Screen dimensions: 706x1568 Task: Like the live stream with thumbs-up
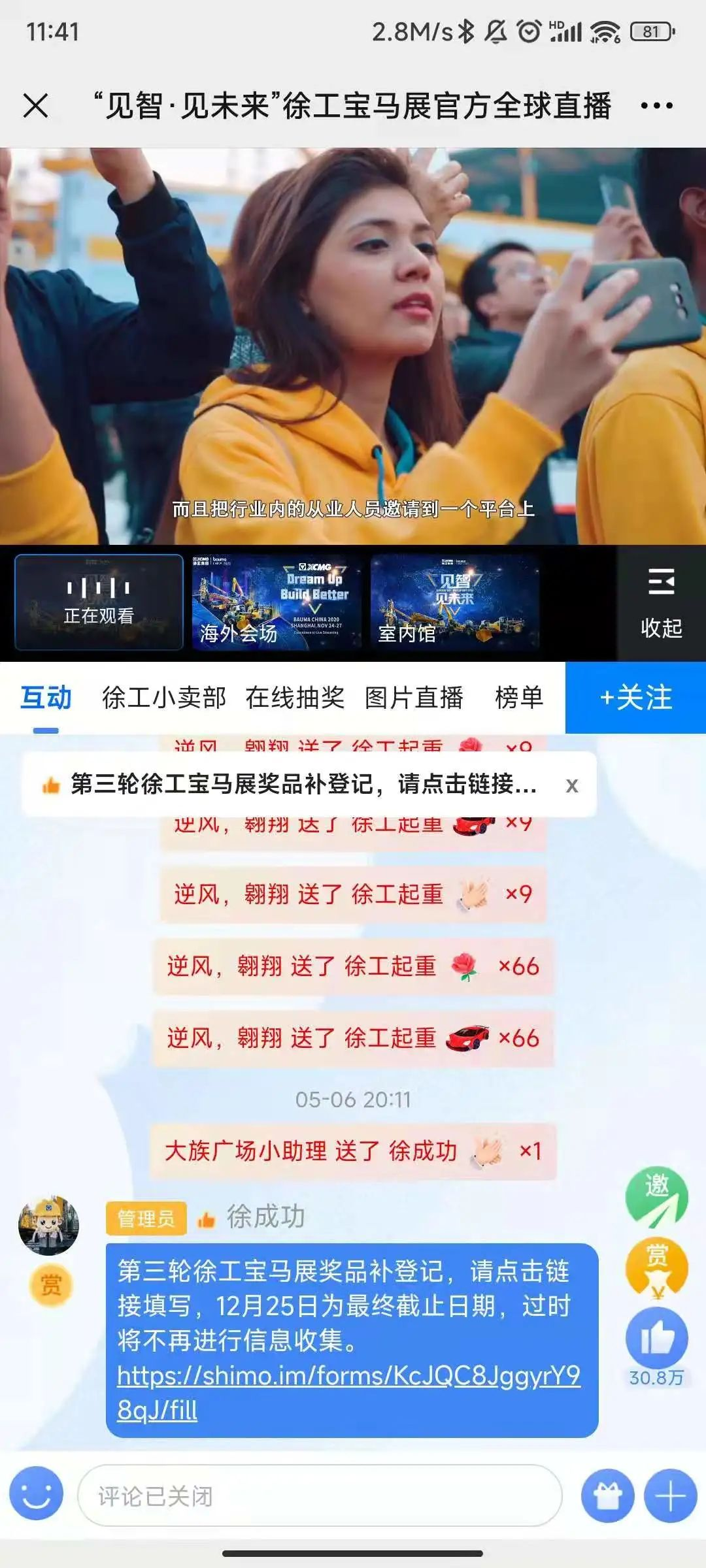pyautogui.click(x=656, y=1339)
